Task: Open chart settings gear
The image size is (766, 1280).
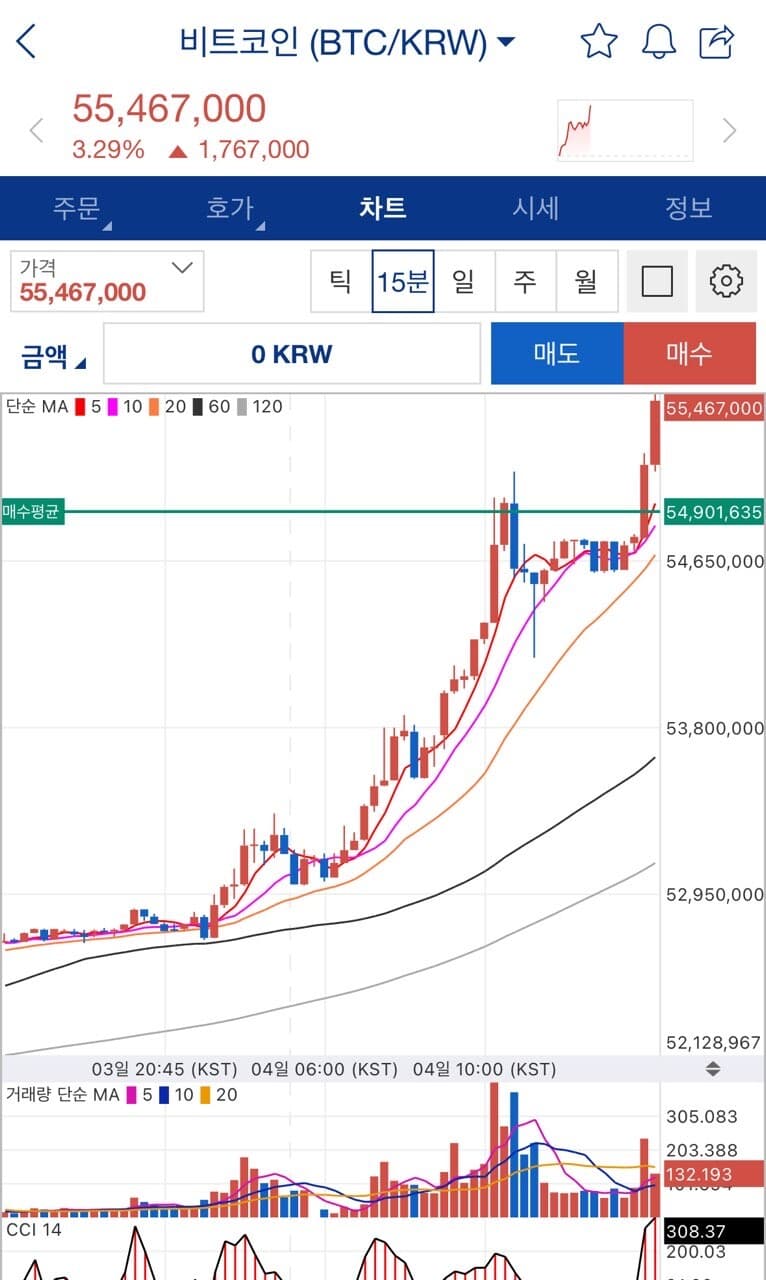Action: 725,281
